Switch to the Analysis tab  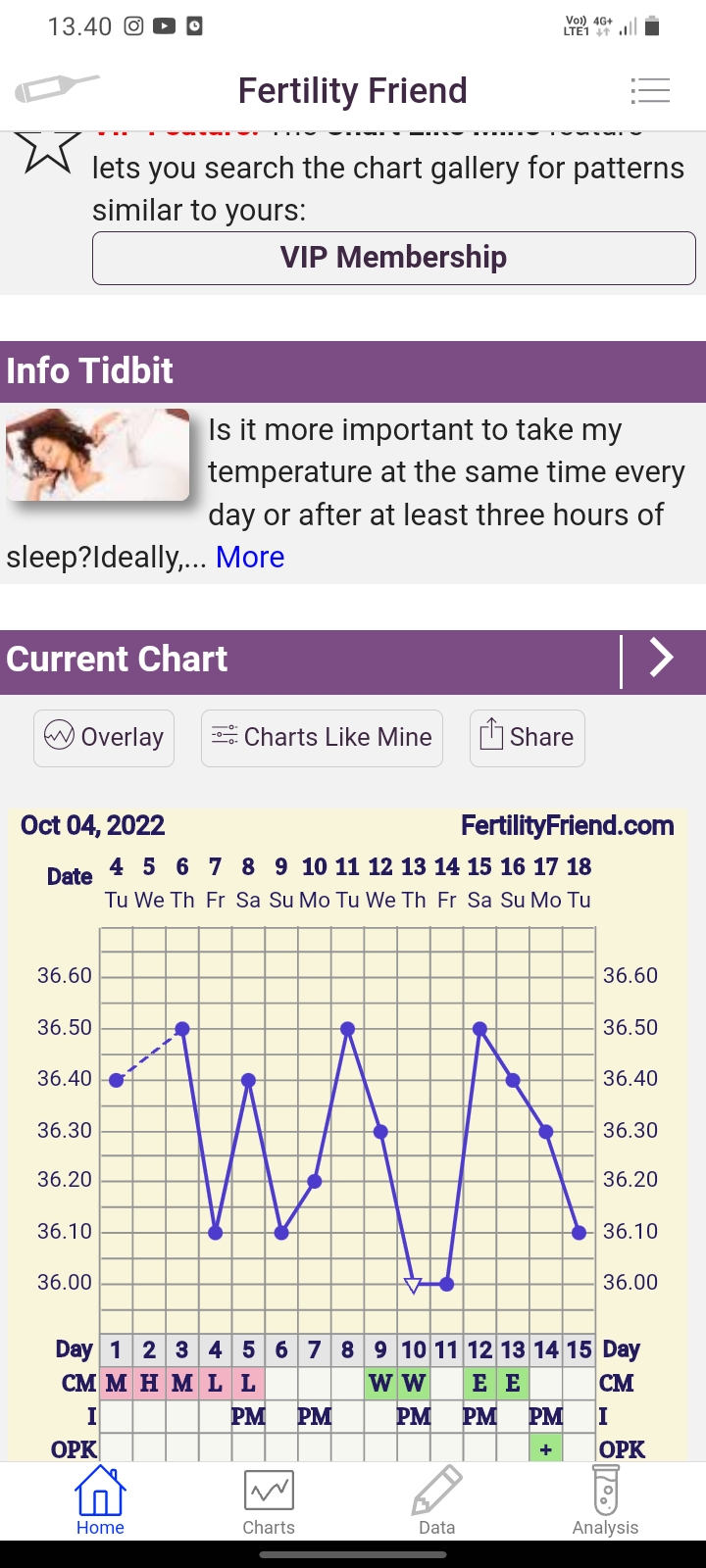(605, 1500)
